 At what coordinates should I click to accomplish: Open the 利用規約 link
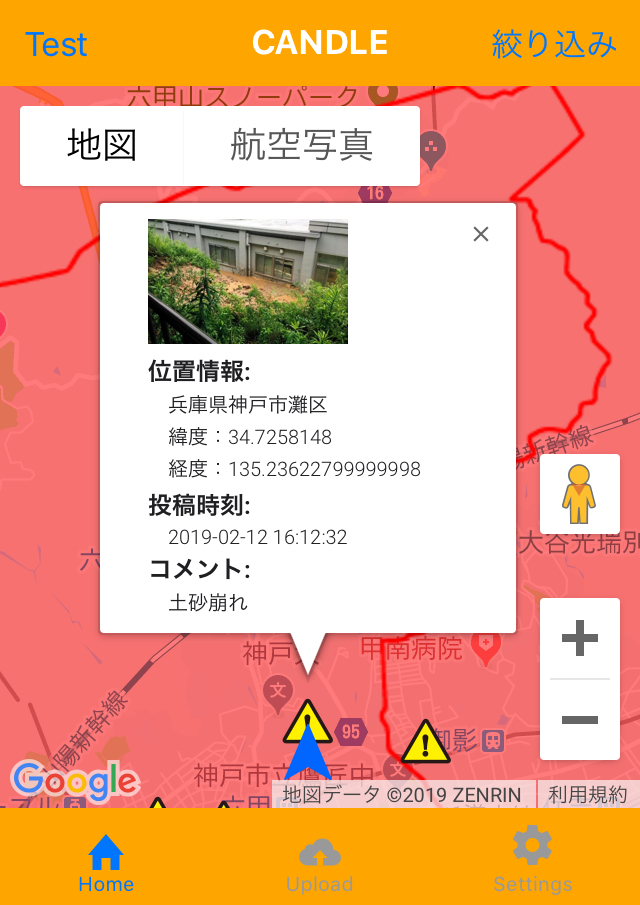pos(589,795)
